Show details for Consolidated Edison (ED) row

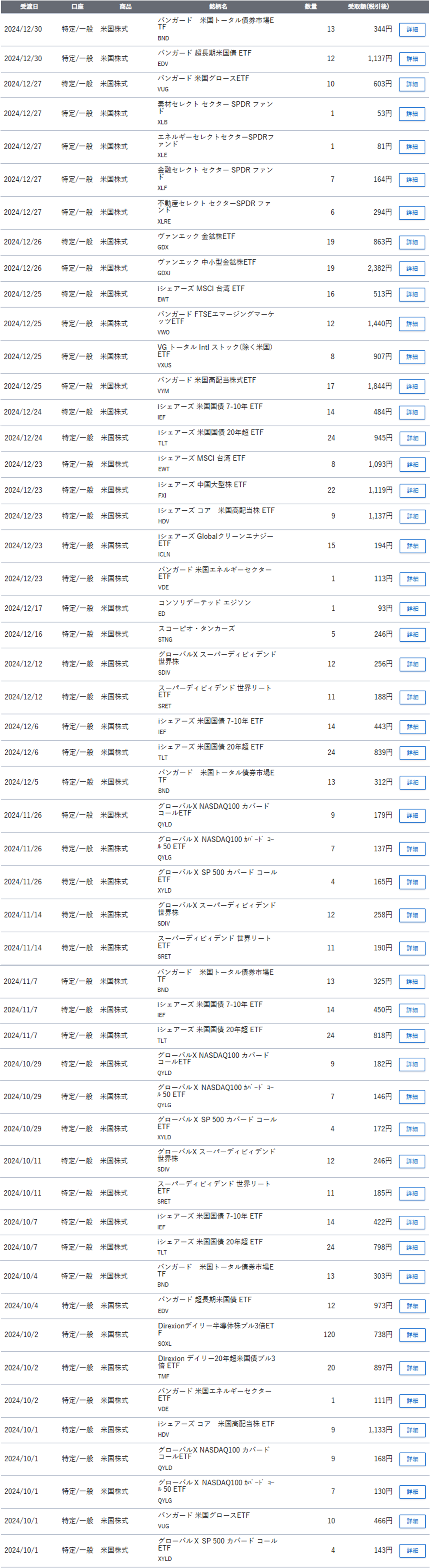pyautogui.click(x=412, y=609)
